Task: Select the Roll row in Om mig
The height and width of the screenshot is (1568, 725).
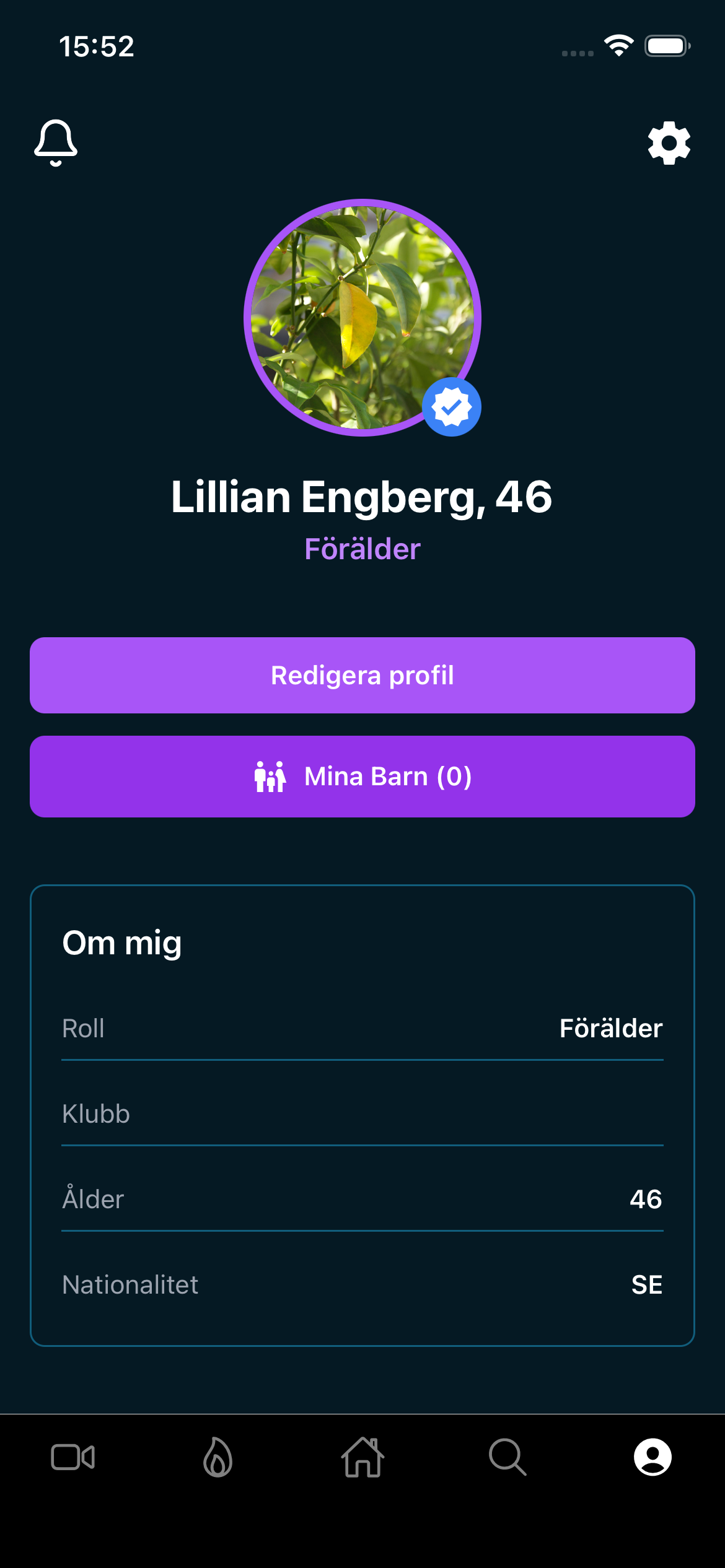Action: click(x=362, y=1028)
